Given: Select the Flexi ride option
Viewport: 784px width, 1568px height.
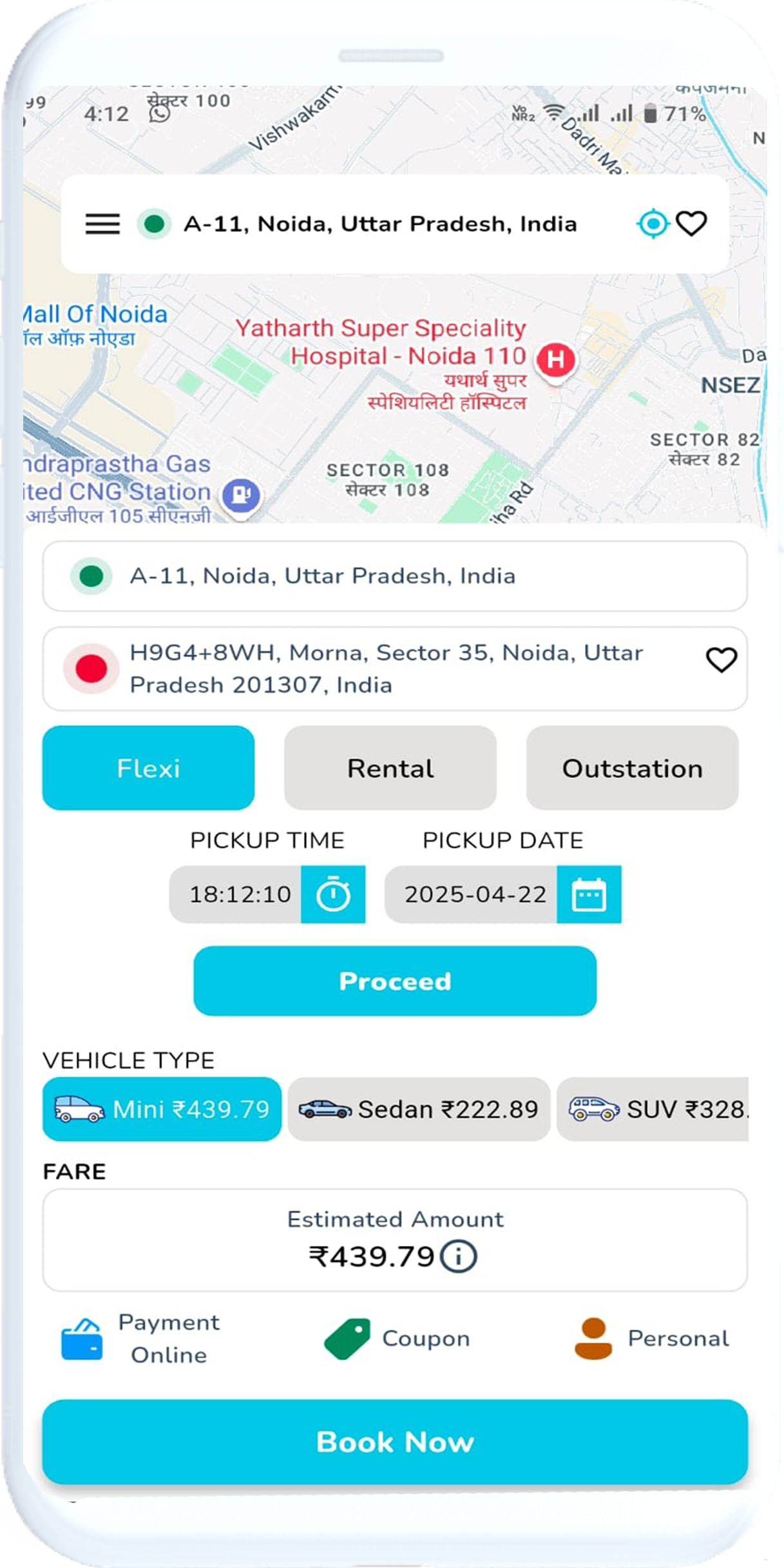Looking at the screenshot, I should tap(148, 768).
